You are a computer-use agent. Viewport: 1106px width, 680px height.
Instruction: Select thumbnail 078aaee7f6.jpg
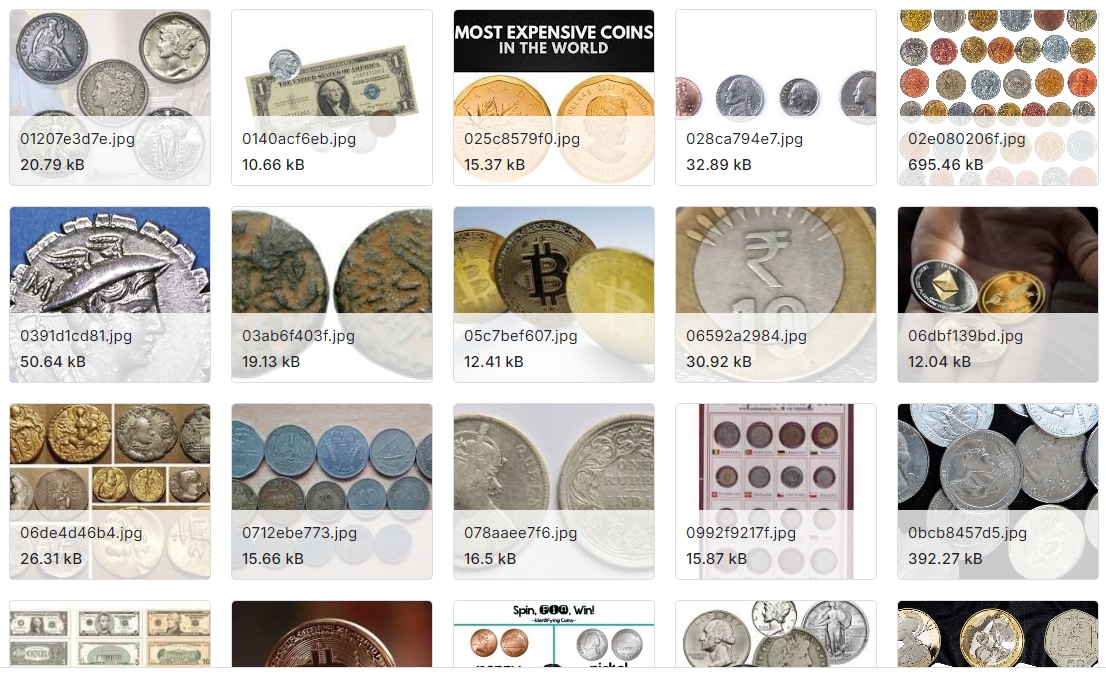[554, 462]
